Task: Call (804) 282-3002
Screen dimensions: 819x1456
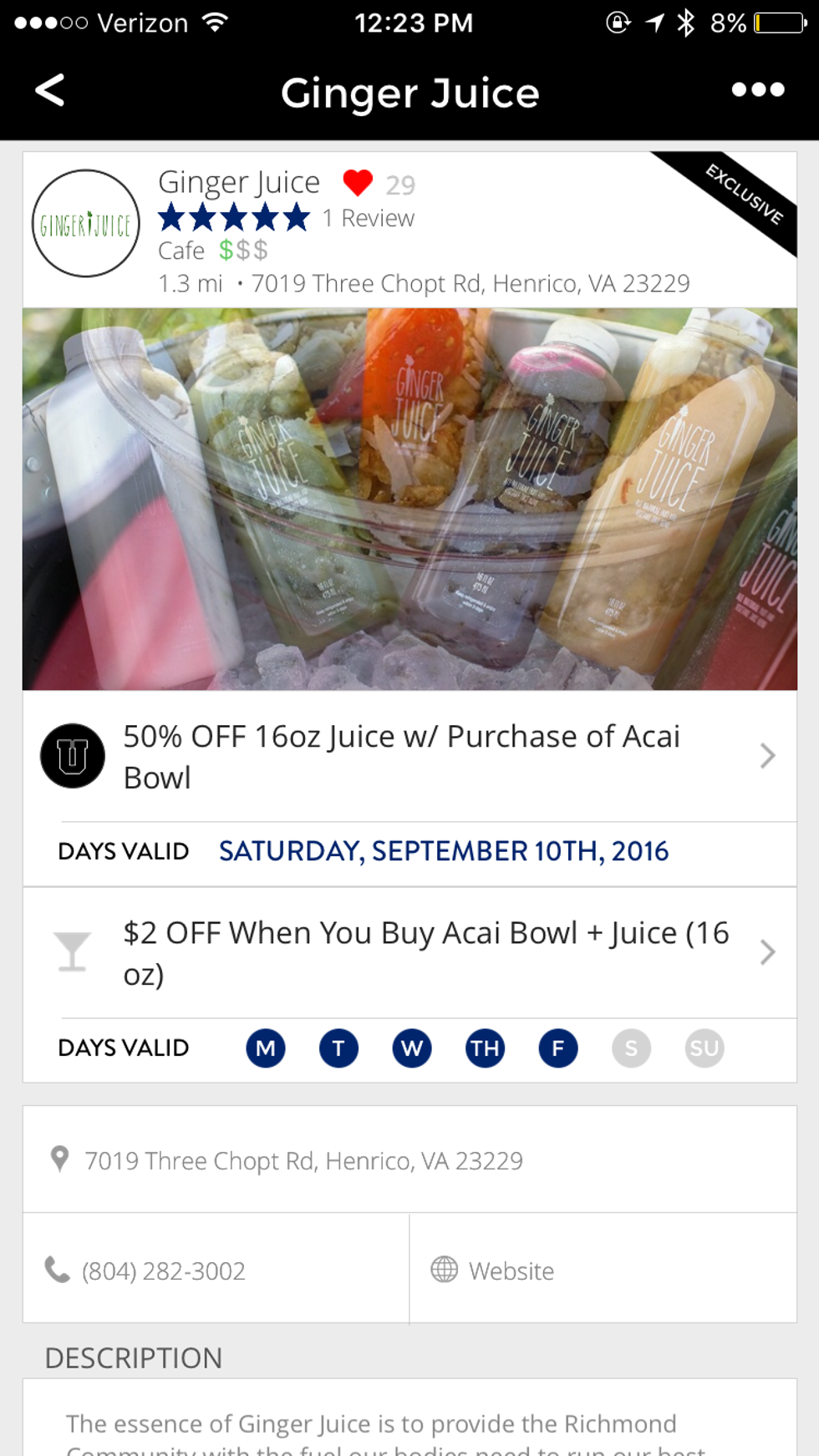Action: pyautogui.click(x=163, y=1271)
